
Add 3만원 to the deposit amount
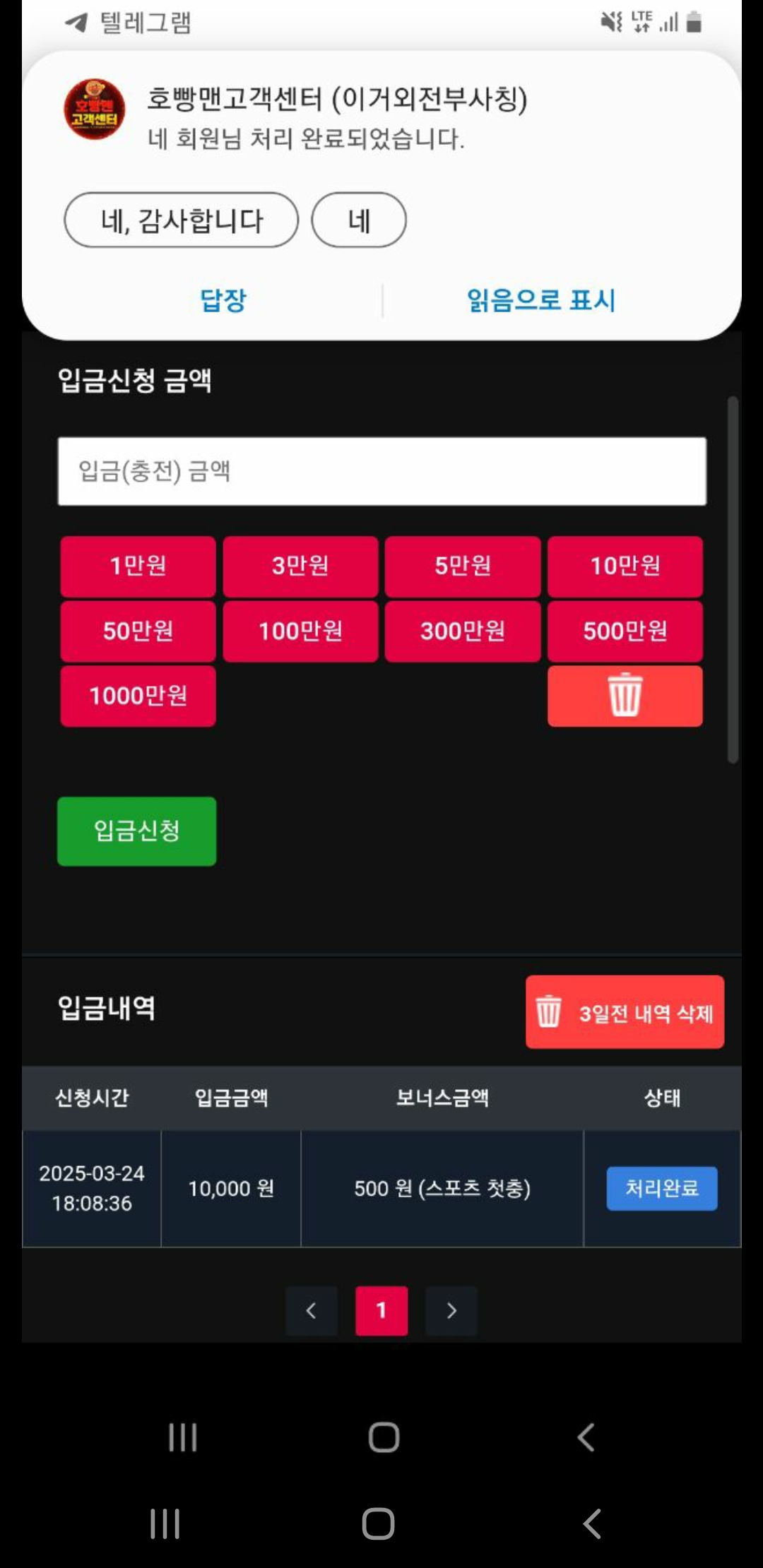(x=300, y=566)
